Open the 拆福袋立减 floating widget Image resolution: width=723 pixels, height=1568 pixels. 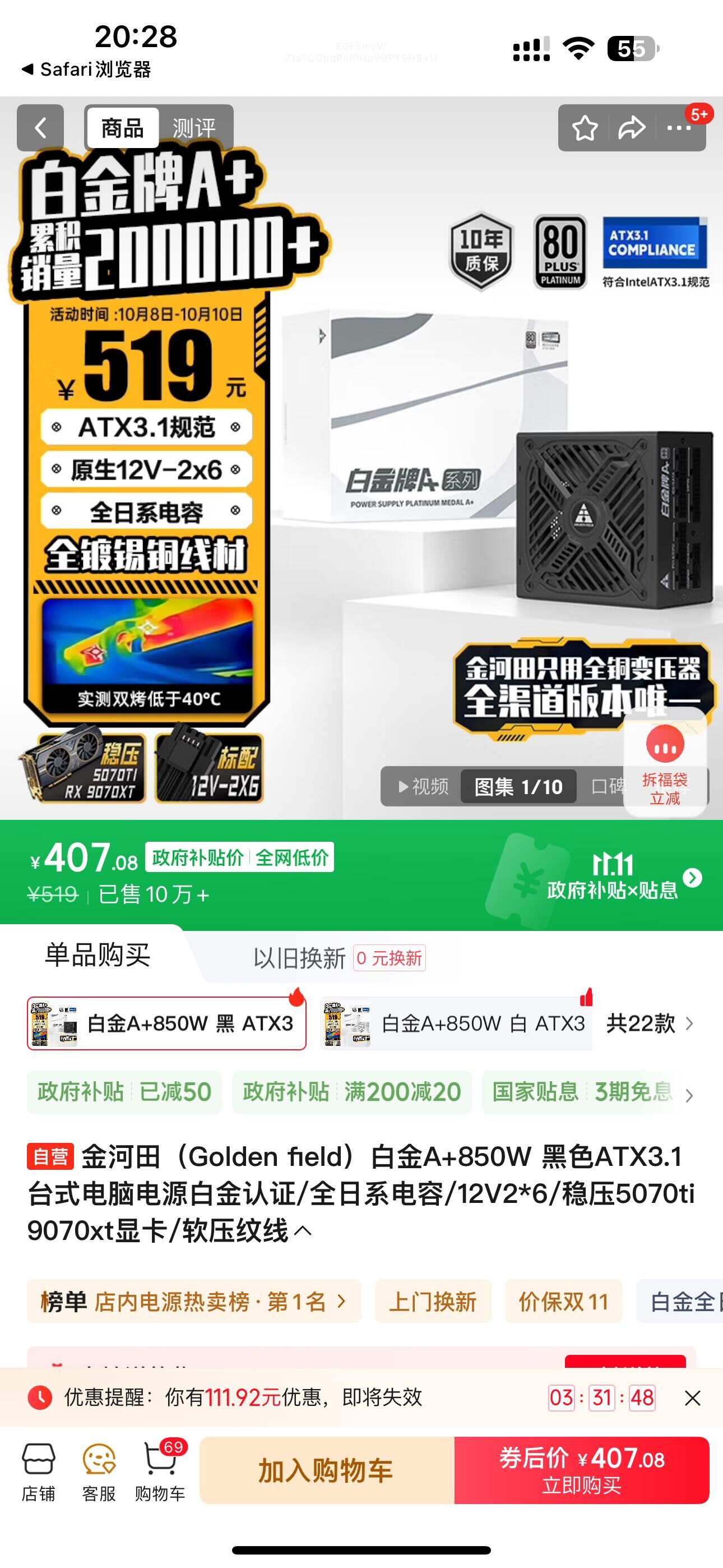coord(665,764)
